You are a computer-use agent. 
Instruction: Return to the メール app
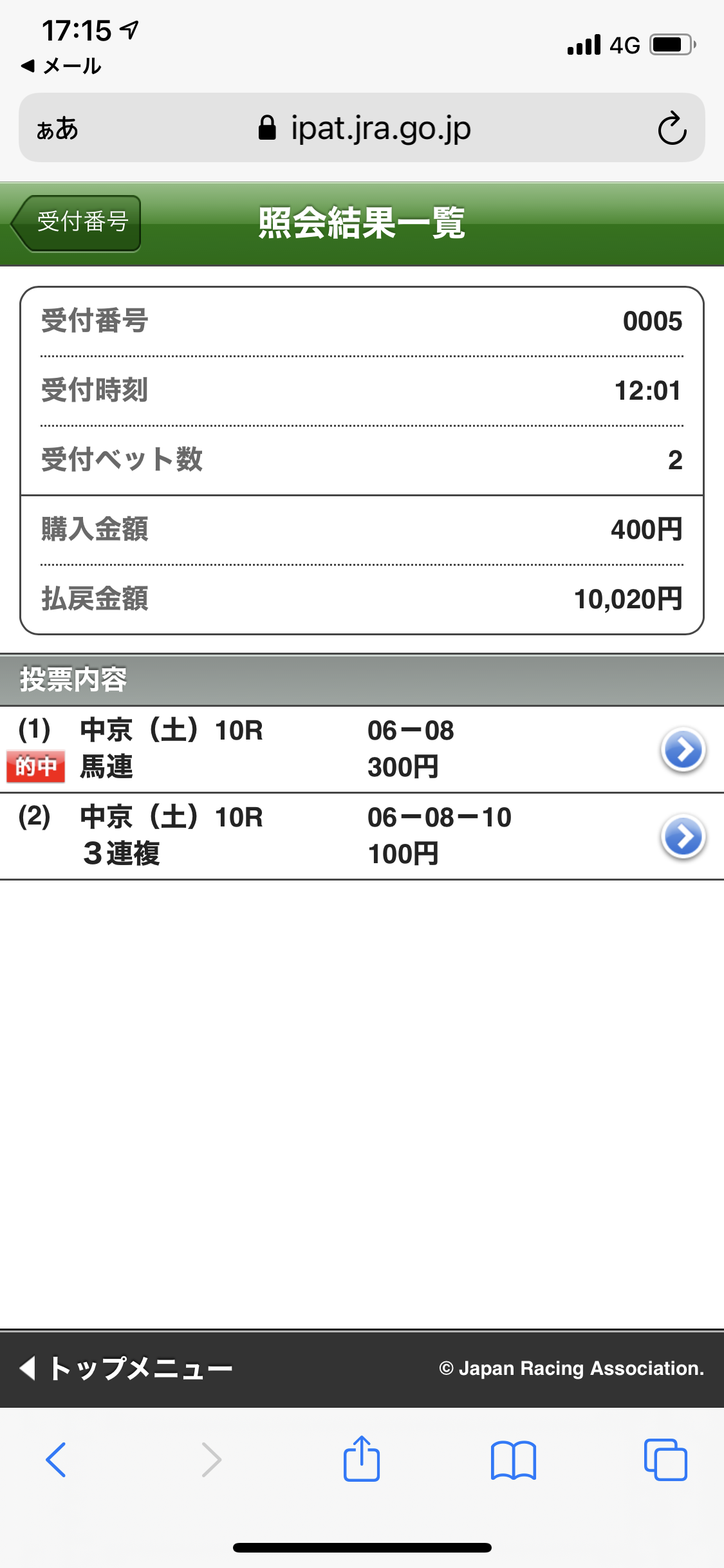62,66
